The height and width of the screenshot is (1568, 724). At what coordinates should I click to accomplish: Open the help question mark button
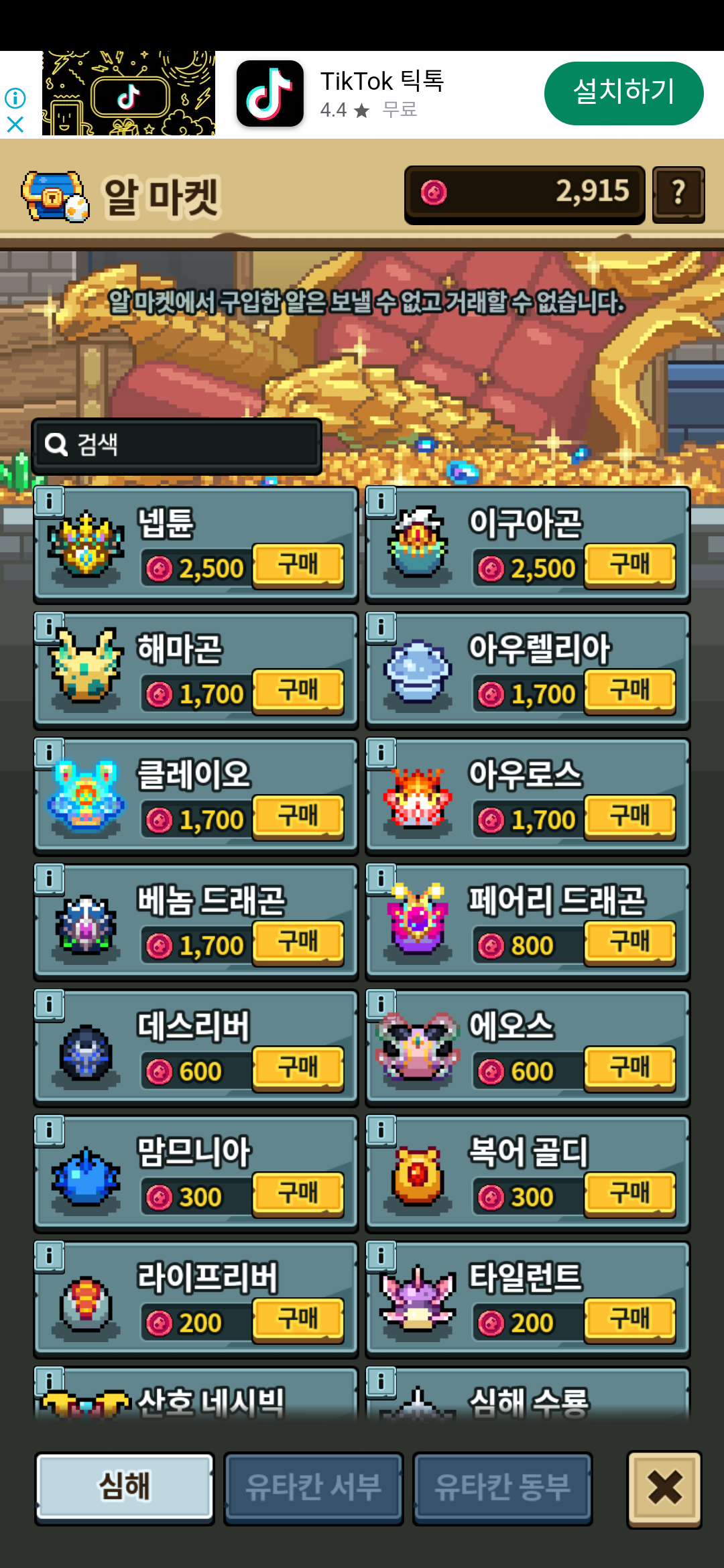tap(678, 194)
